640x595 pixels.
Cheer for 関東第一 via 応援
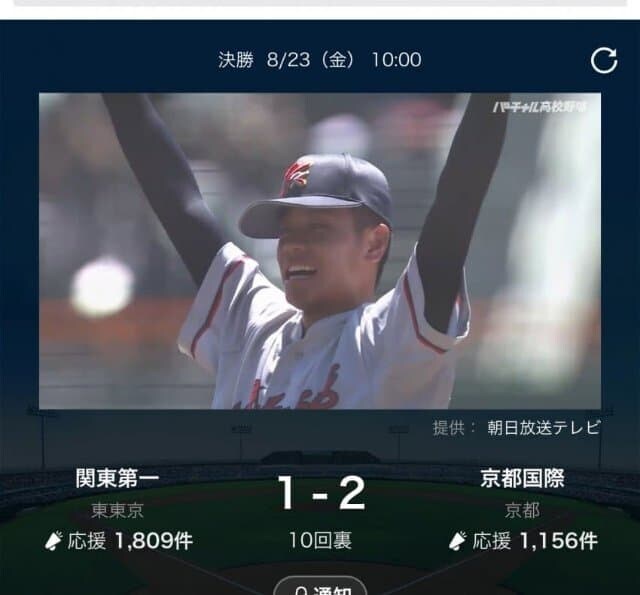pos(118,541)
